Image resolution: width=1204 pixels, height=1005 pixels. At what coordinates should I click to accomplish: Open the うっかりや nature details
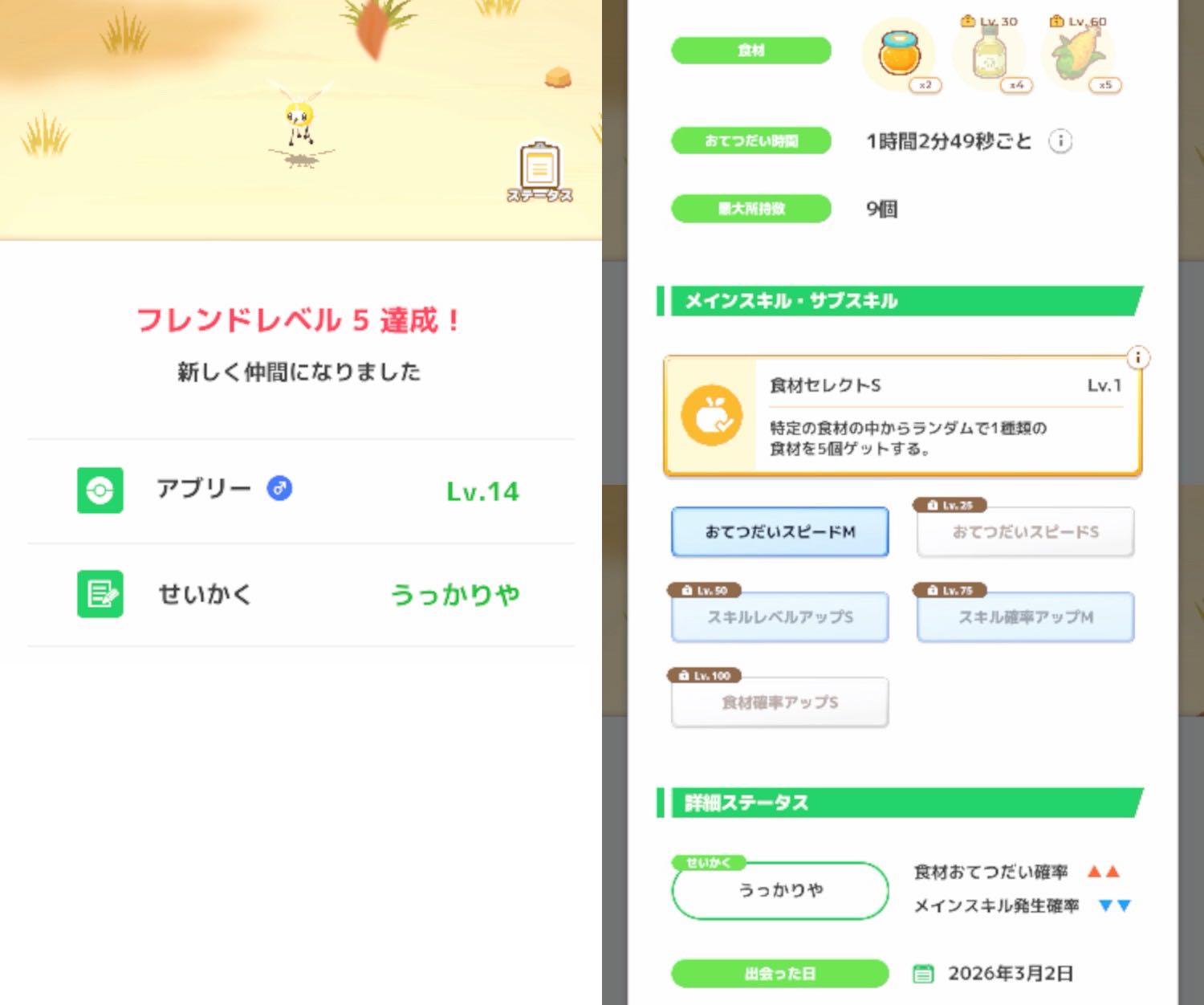click(779, 890)
